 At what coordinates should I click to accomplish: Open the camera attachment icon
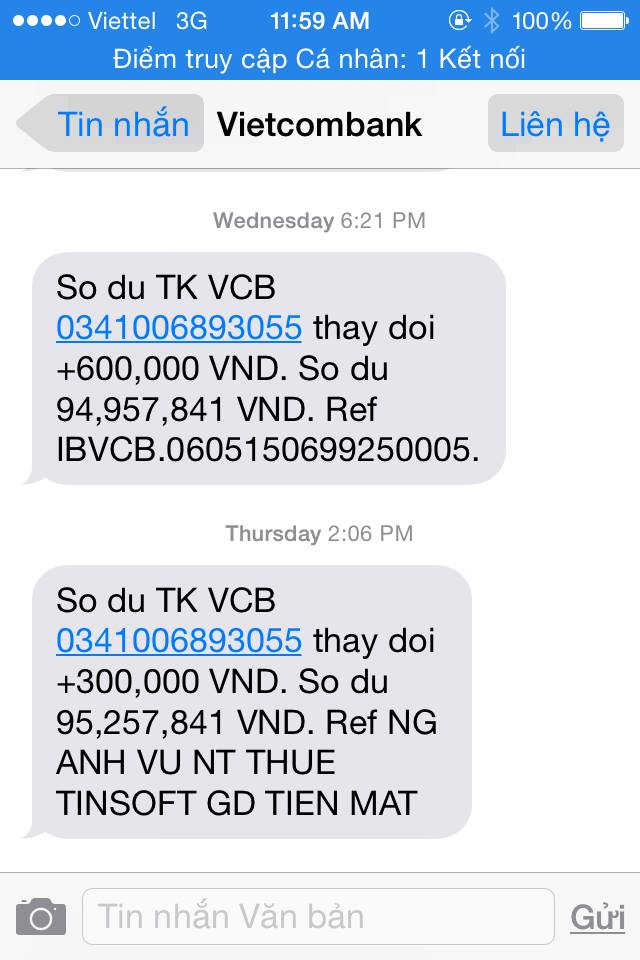41,916
